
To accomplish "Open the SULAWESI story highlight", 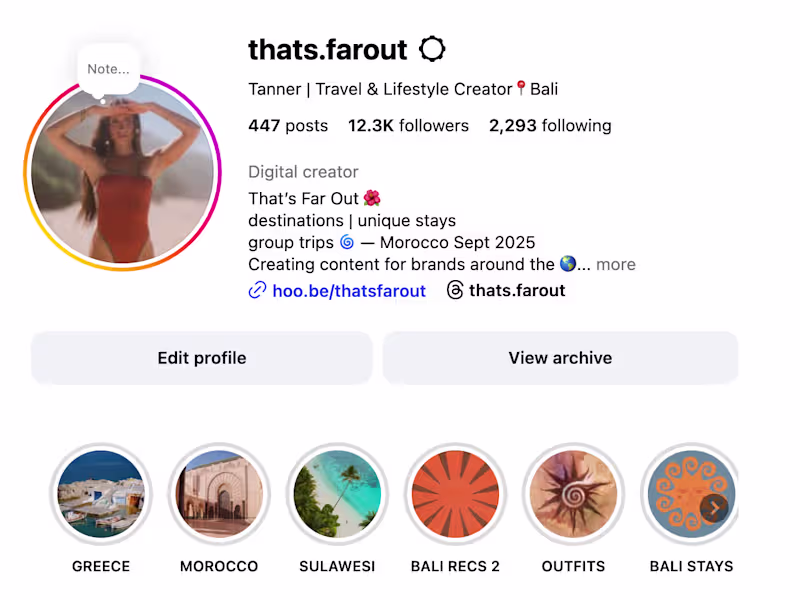I will pos(337,495).
